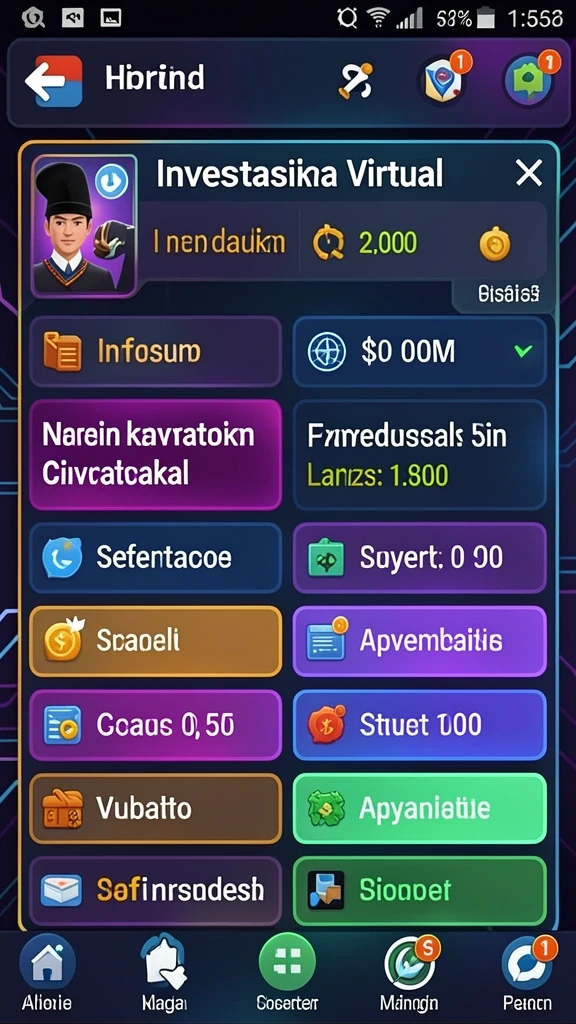Open the Stuet 000 button
576x1024 pixels.
(x=419, y=725)
